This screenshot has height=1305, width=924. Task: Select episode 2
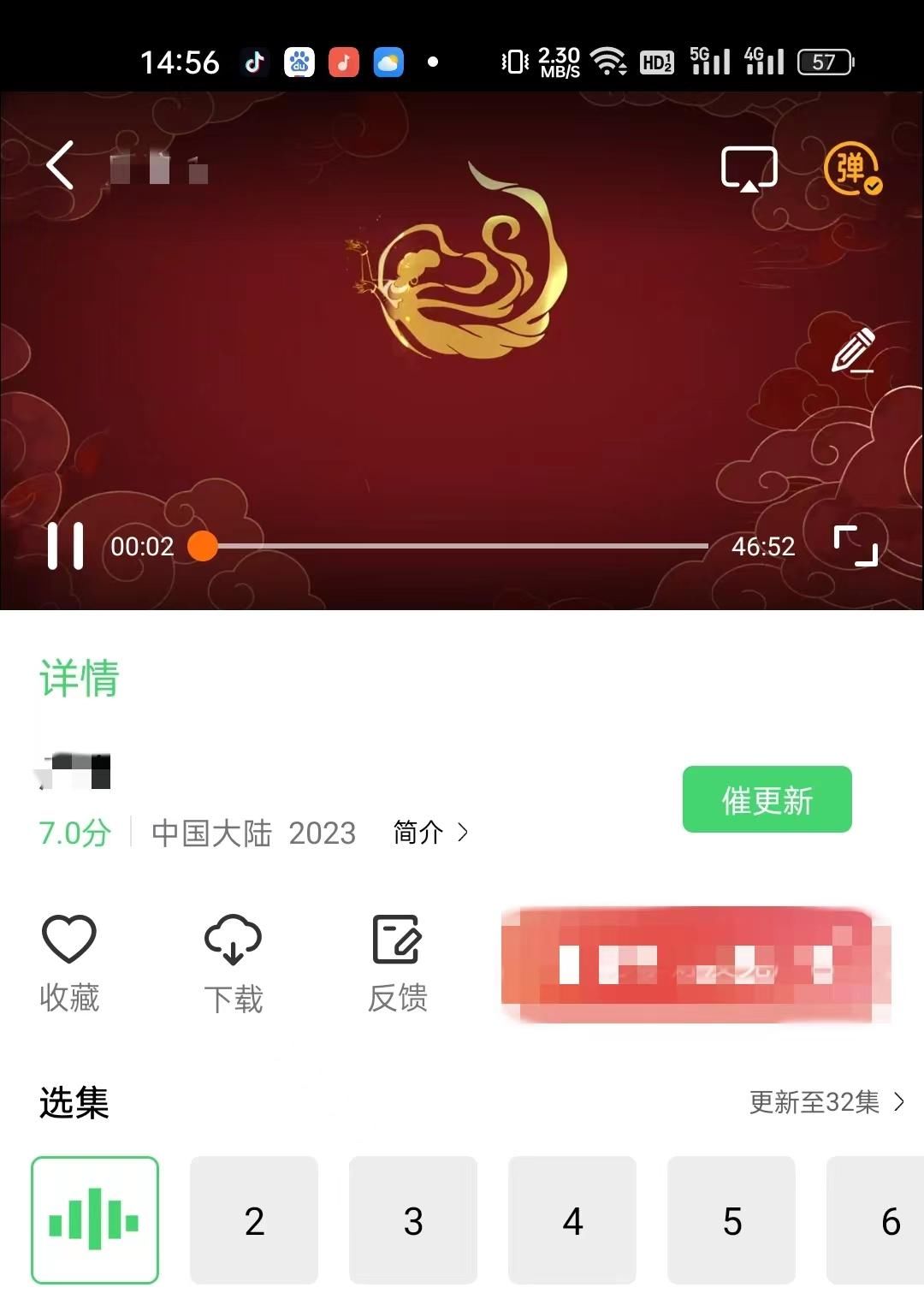click(254, 1220)
